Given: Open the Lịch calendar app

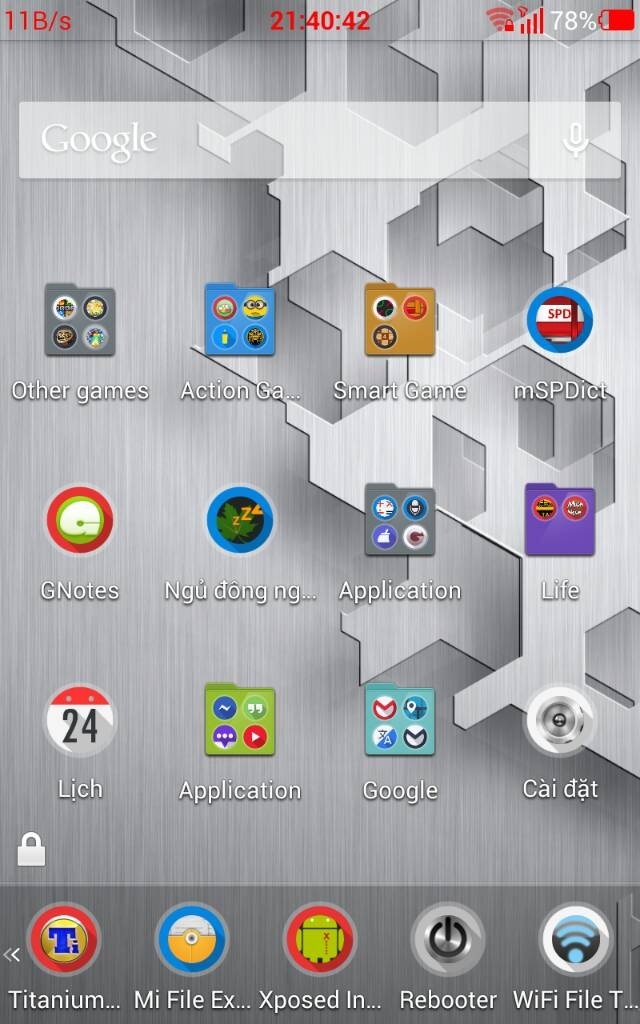Looking at the screenshot, I should (x=80, y=720).
